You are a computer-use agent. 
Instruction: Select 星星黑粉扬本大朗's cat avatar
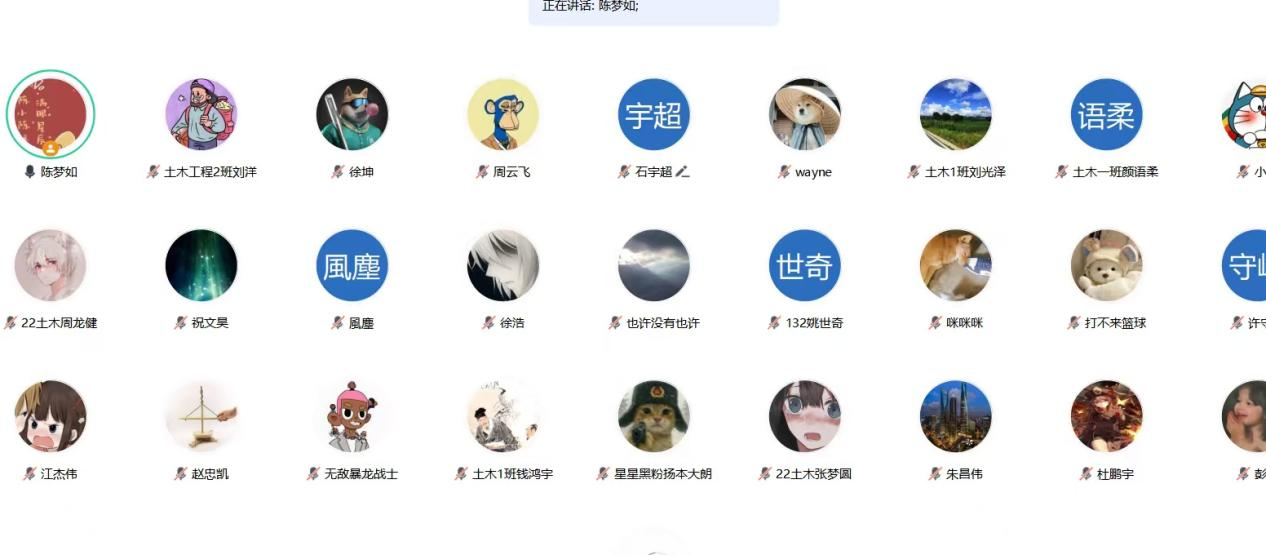(654, 416)
